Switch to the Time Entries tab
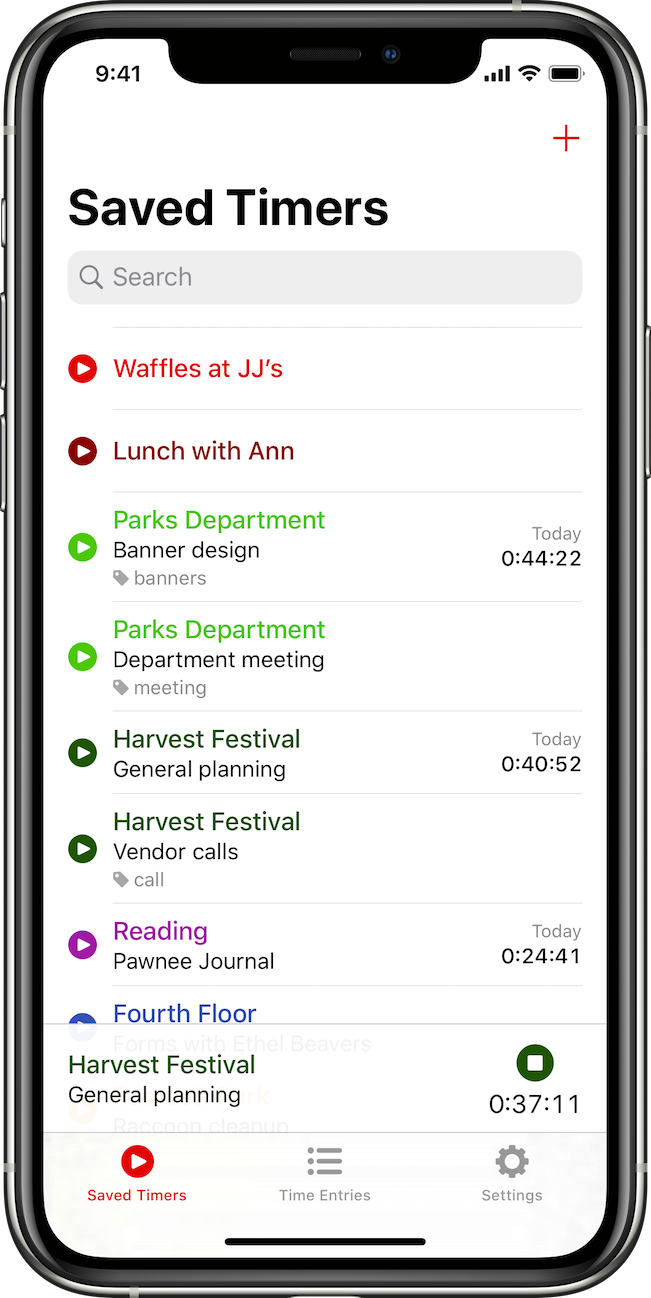Image resolution: width=651 pixels, height=1298 pixels. coord(325,1173)
